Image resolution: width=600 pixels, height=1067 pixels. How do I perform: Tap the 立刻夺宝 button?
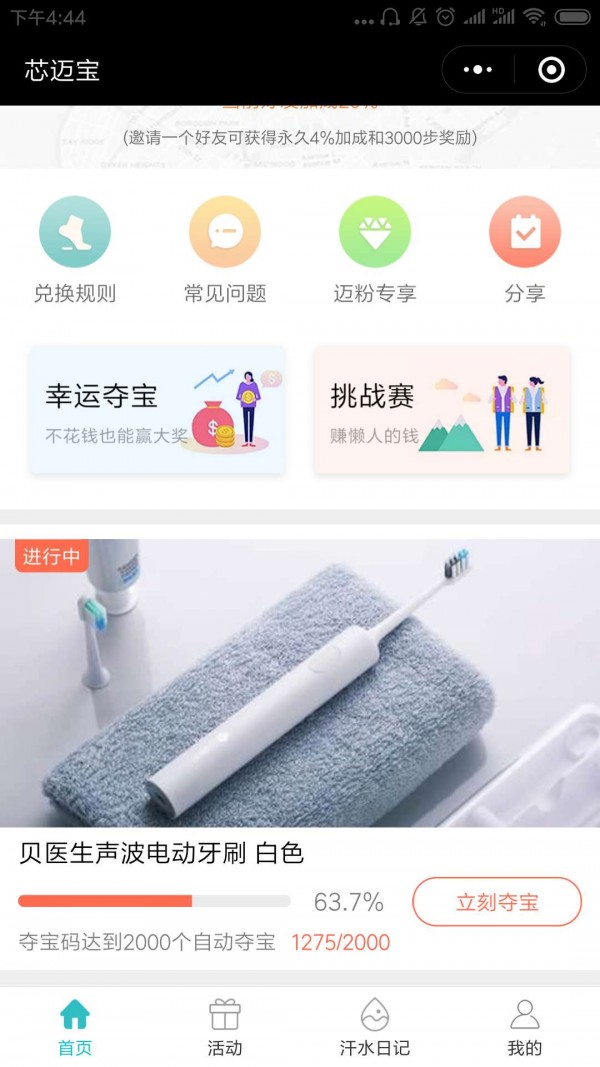point(497,902)
